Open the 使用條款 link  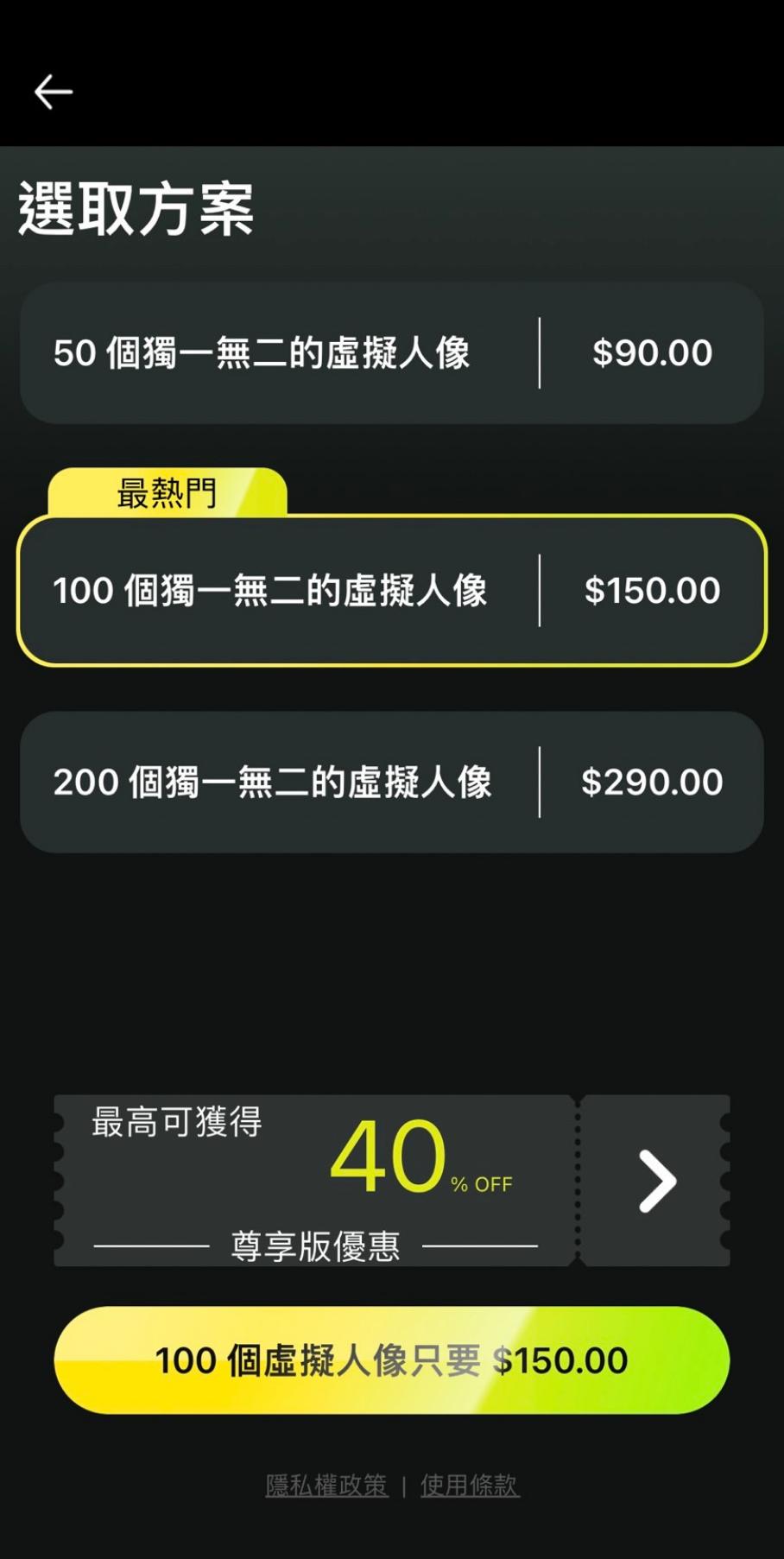pos(470,1486)
